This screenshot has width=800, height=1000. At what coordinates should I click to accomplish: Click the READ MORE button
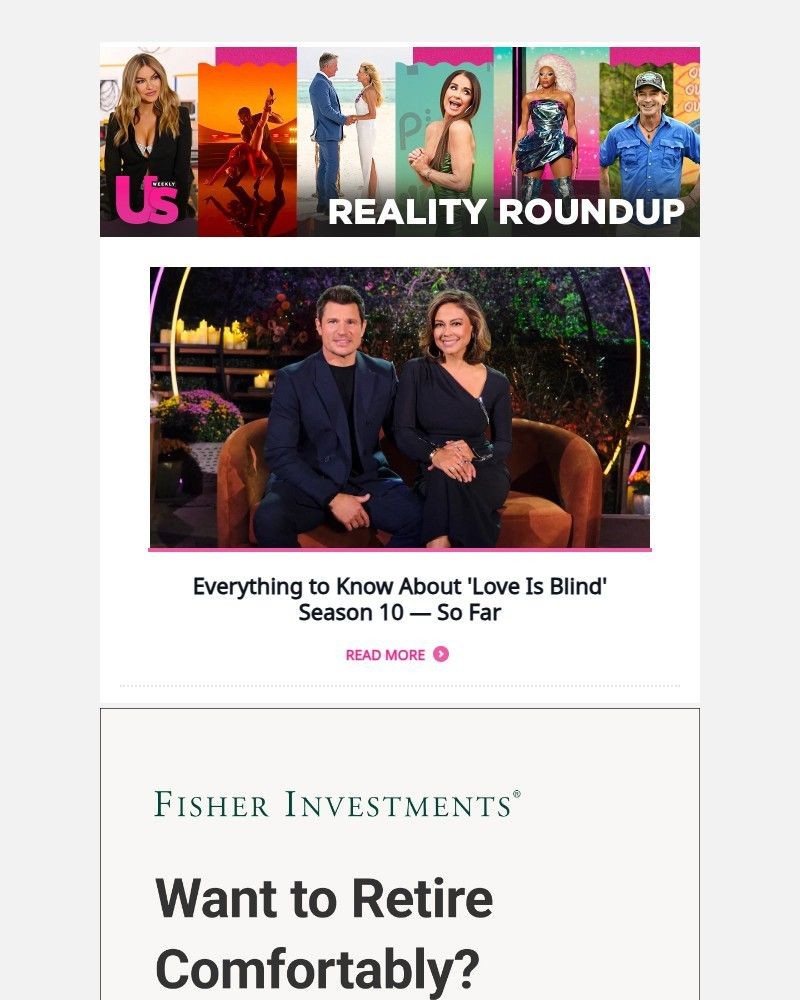pyautogui.click(x=383, y=654)
